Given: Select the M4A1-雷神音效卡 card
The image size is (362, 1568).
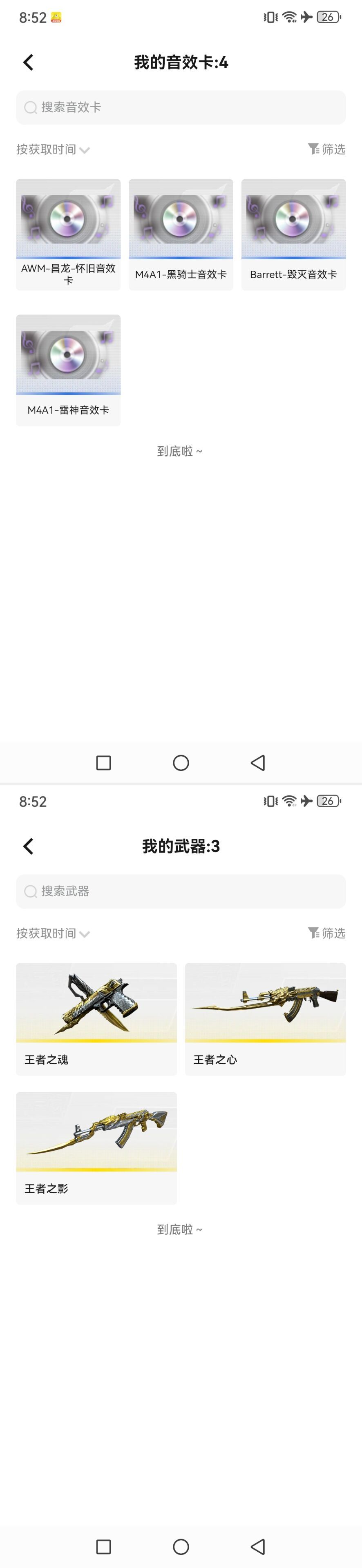Looking at the screenshot, I should pos(68,370).
